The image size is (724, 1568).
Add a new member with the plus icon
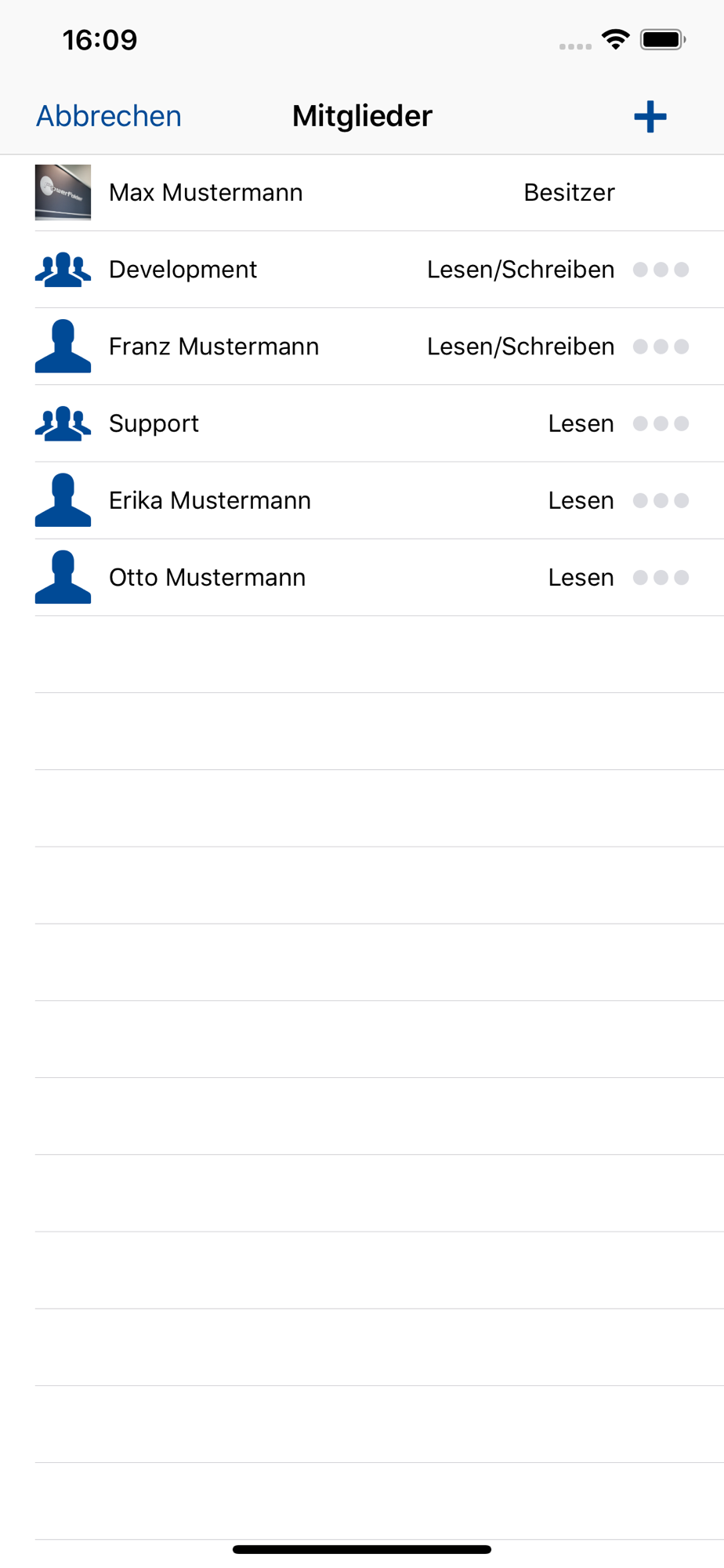click(650, 117)
